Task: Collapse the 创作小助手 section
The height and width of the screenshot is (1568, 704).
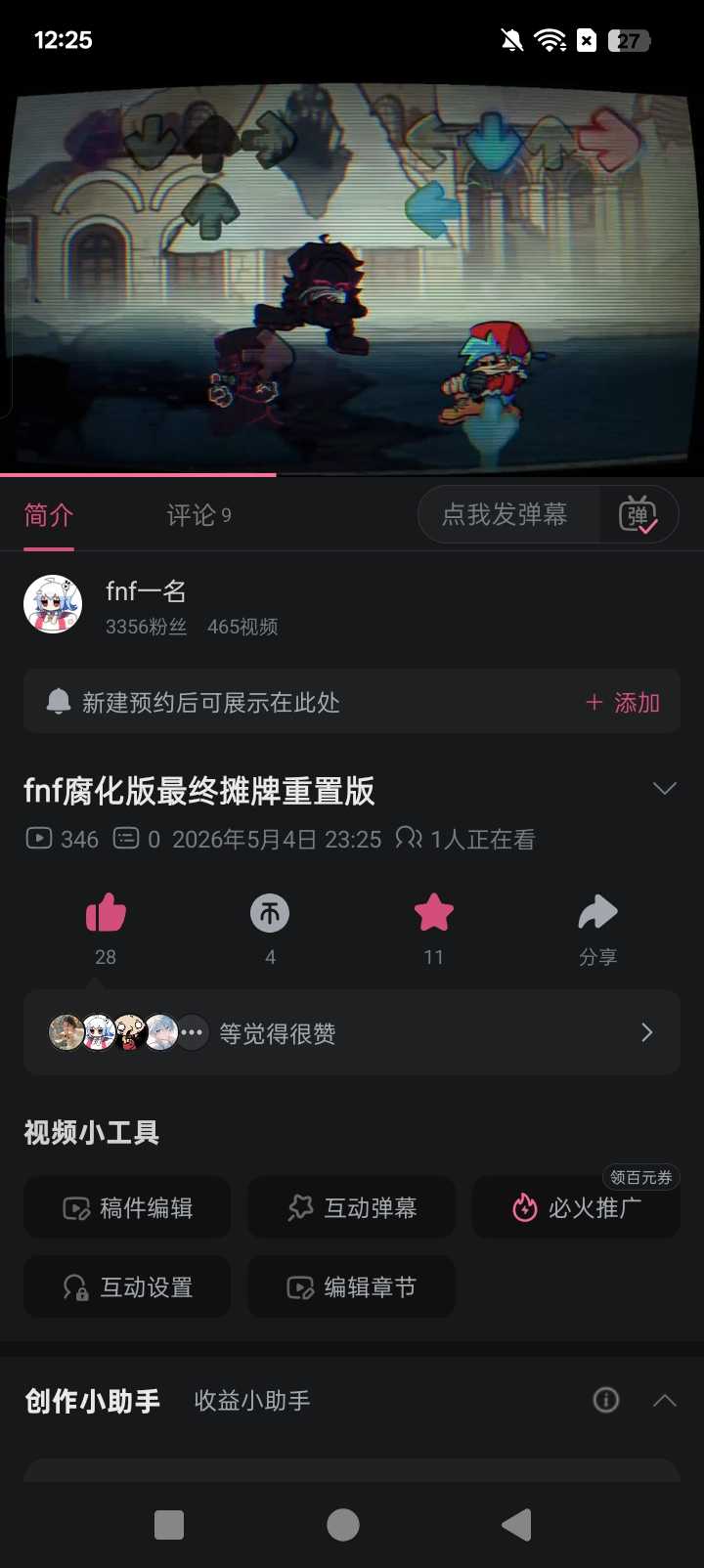Action: tap(665, 1400)
